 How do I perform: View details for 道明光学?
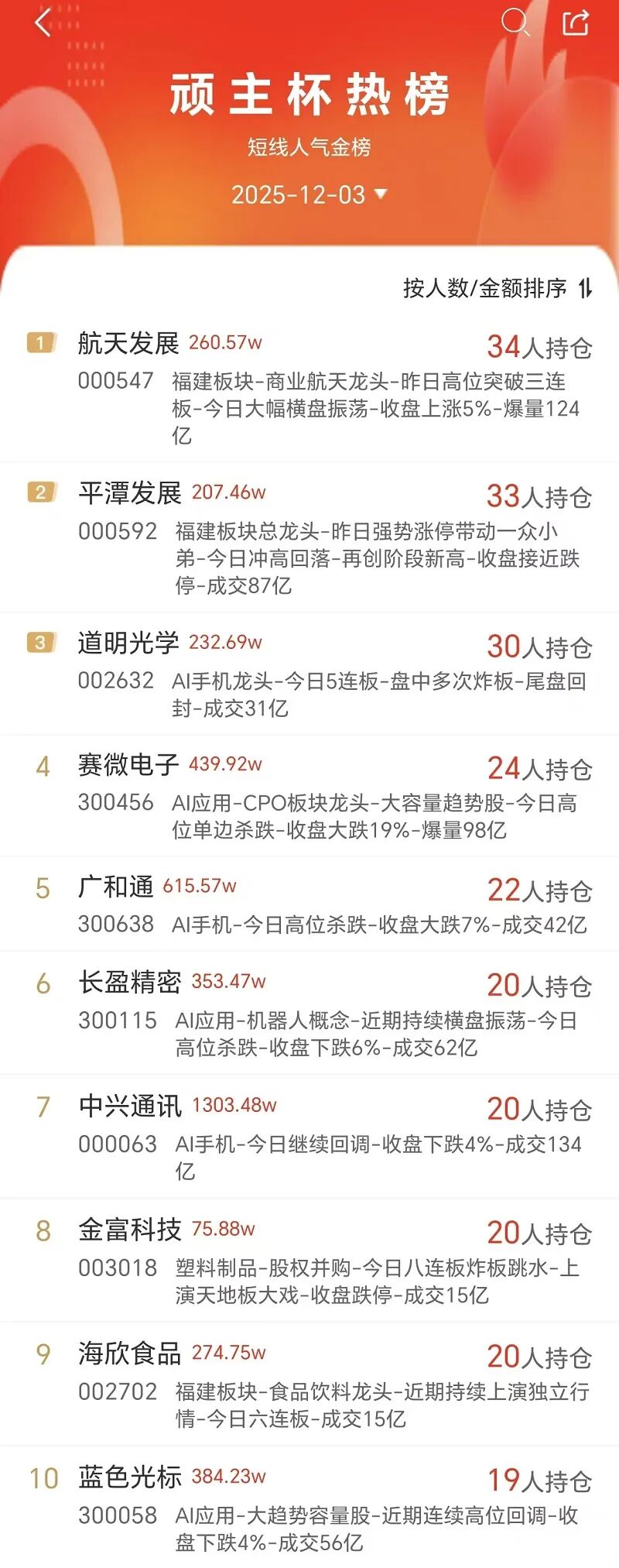point(309,674)
